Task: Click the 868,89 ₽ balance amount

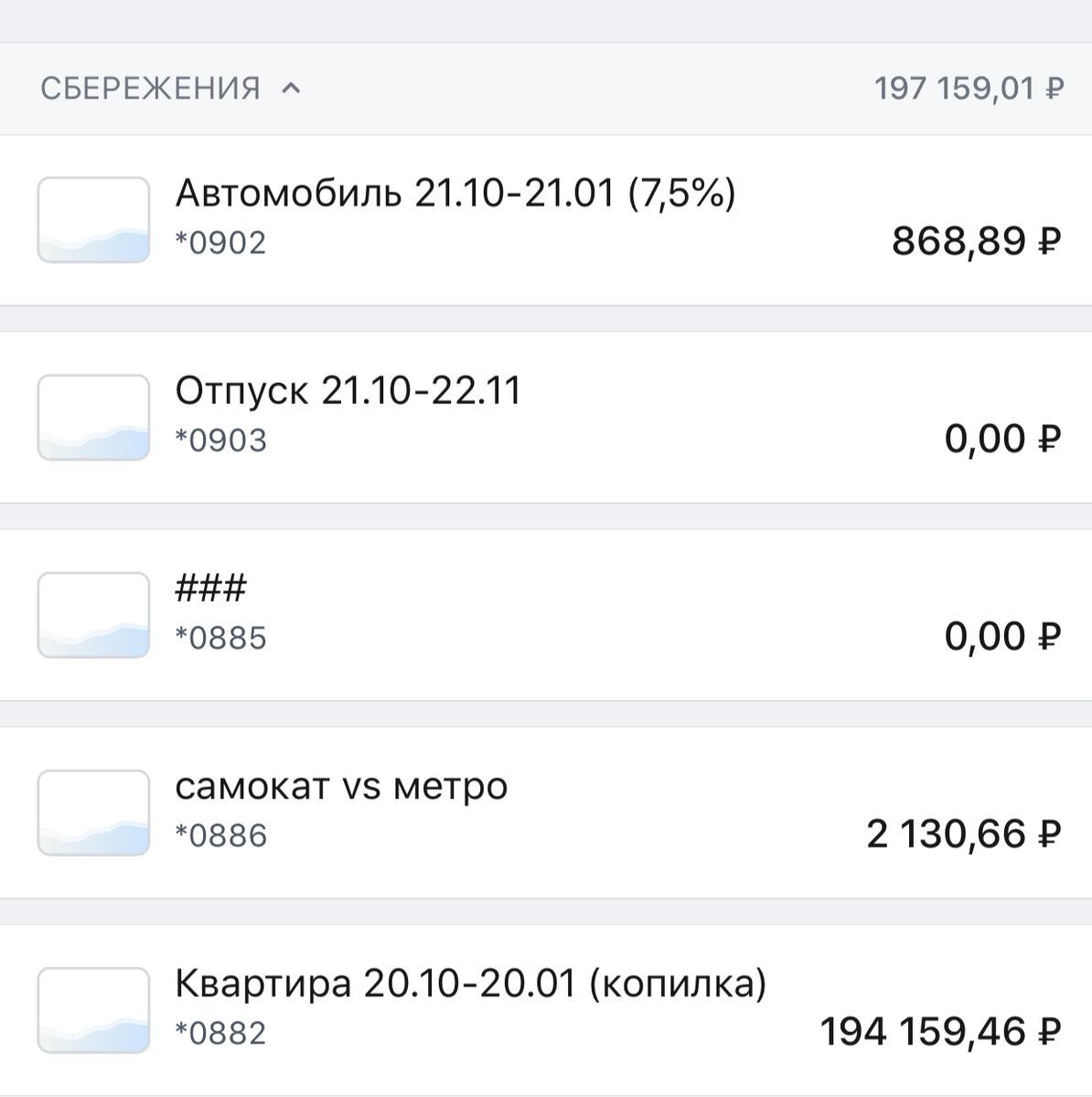Action: [974, 241]
